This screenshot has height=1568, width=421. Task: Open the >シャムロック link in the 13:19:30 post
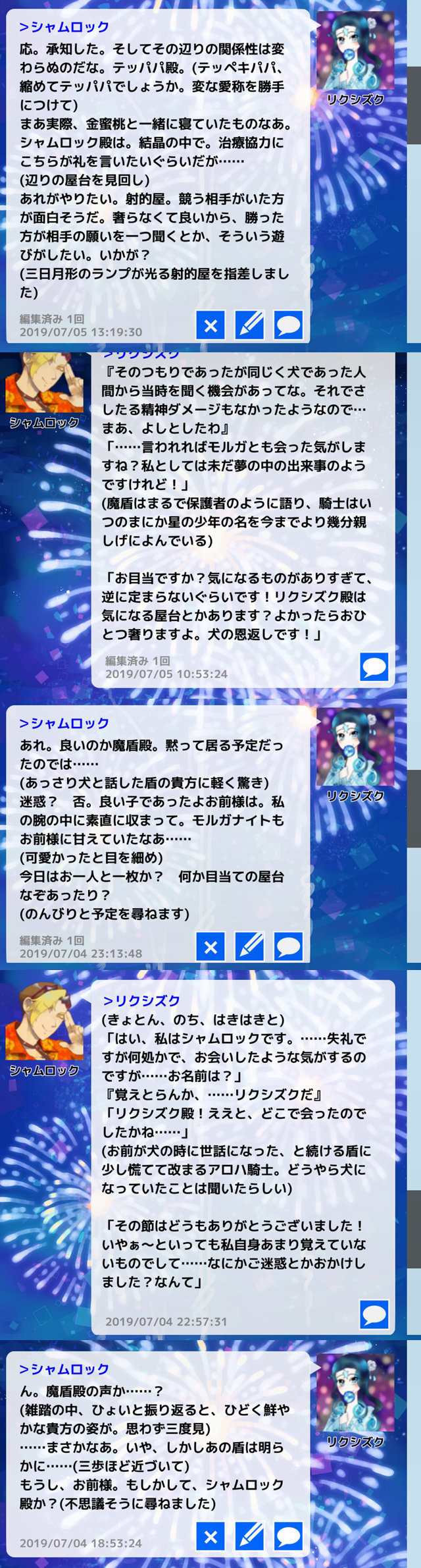point(64,27)
